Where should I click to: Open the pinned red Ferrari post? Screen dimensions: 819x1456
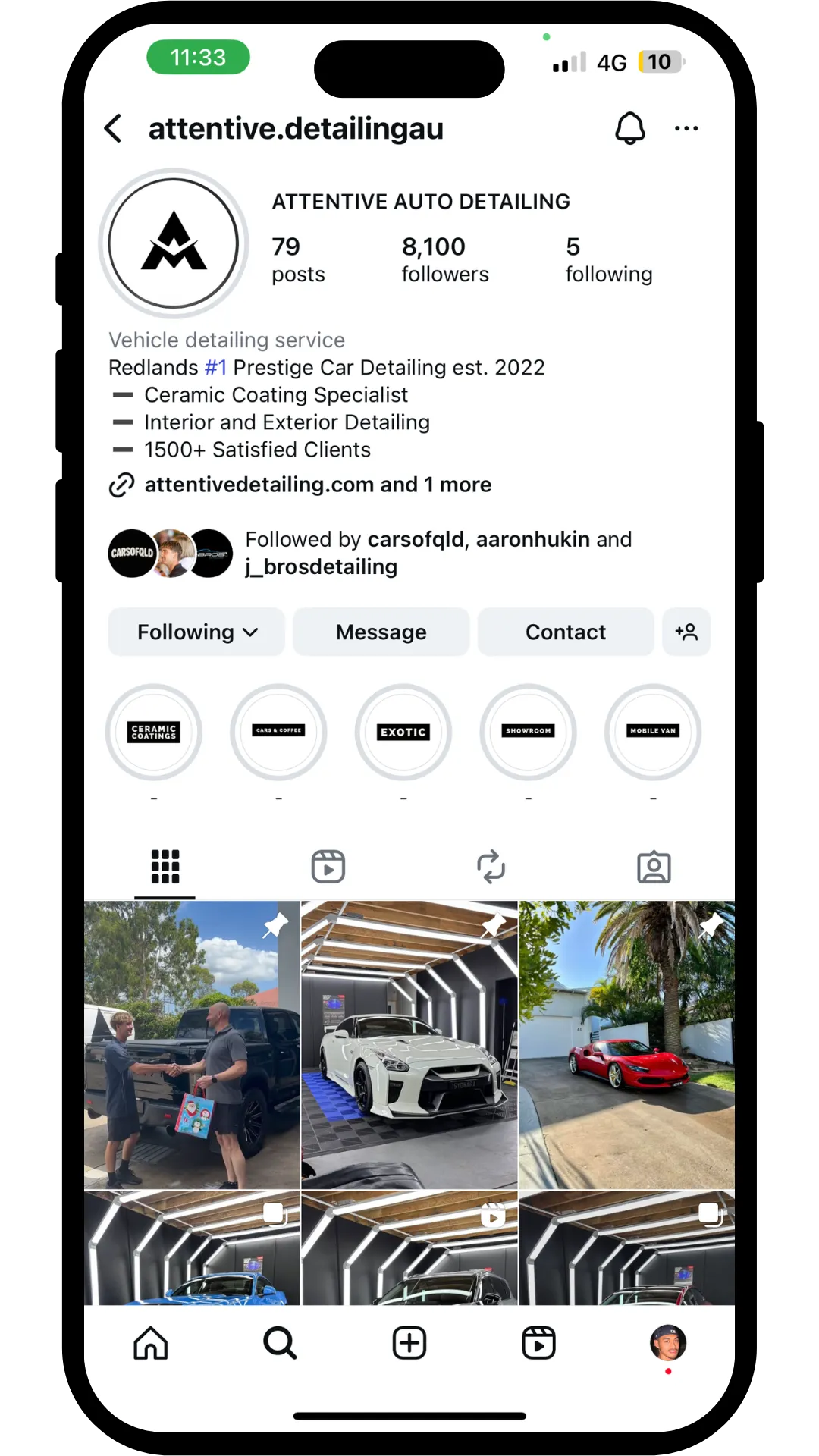pyautogui.click(x=626, y=1045)
